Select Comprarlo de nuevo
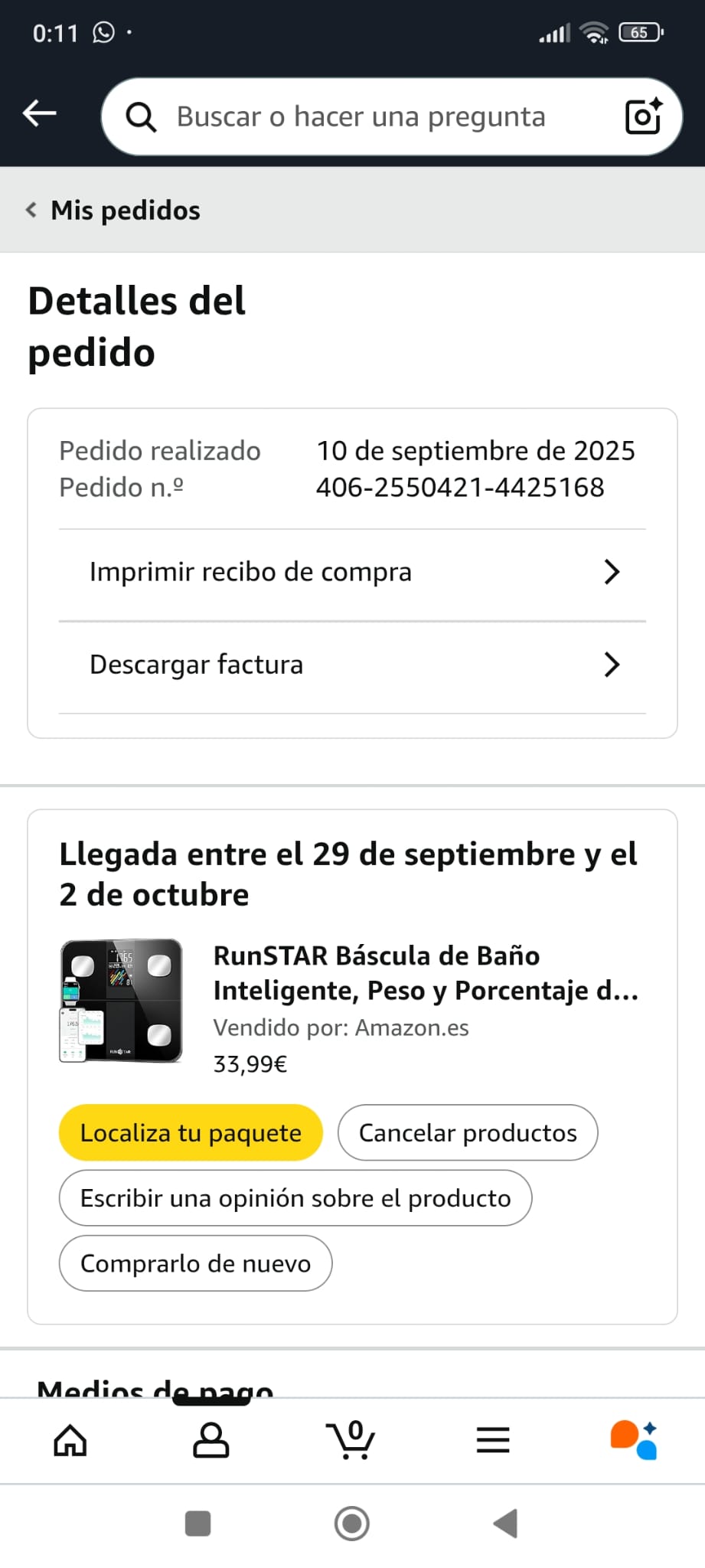The width and height of the screenshot is (705, 1568). 195,1263
